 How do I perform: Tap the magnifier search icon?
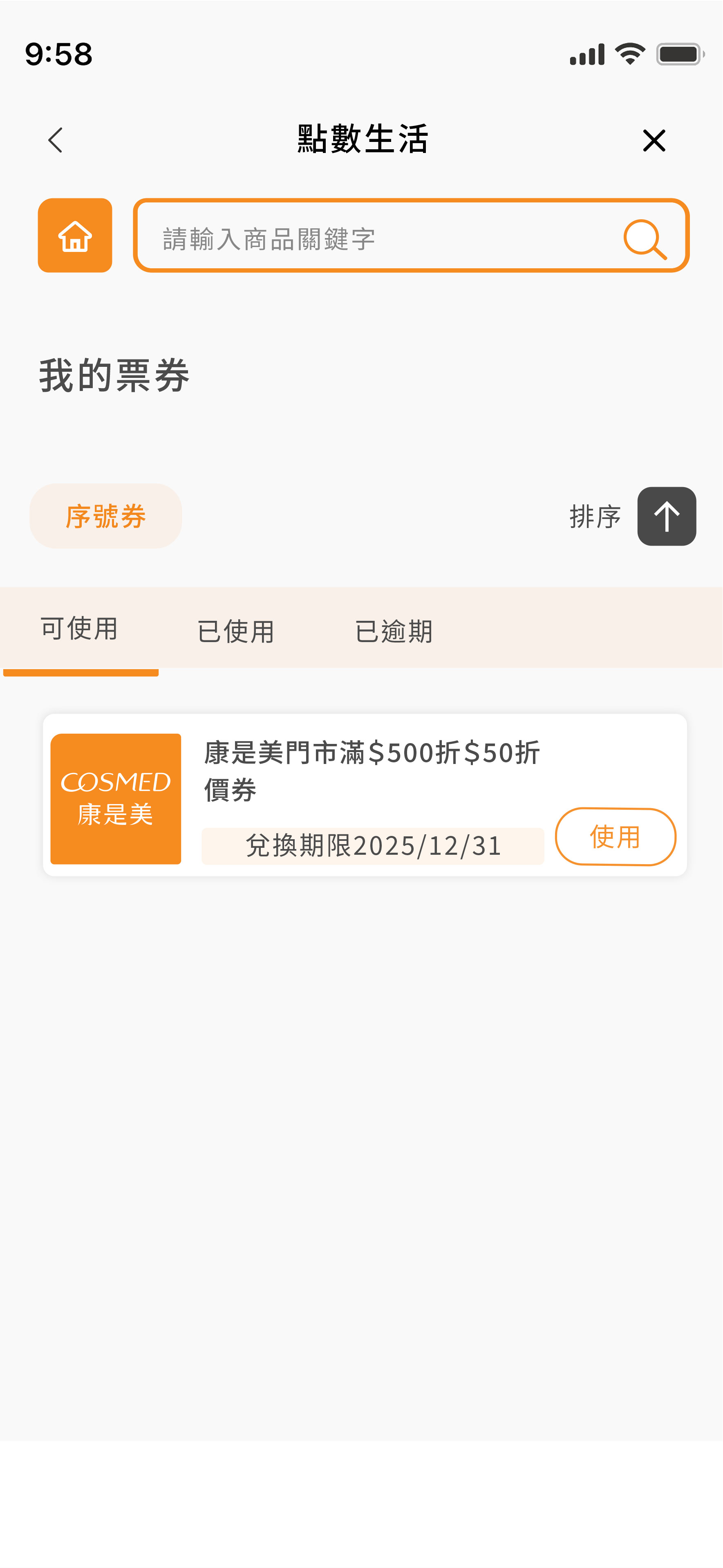click(x=645, y=238)
